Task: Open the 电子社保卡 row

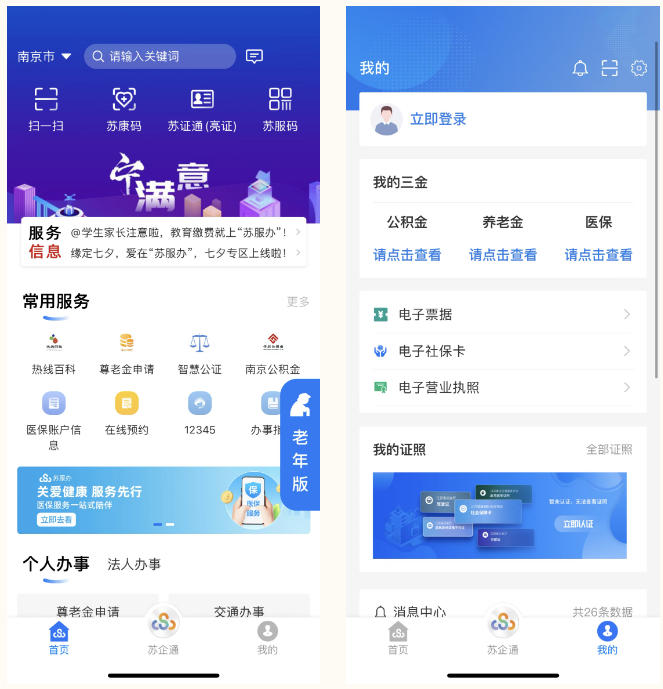Action: pos(503,351)
